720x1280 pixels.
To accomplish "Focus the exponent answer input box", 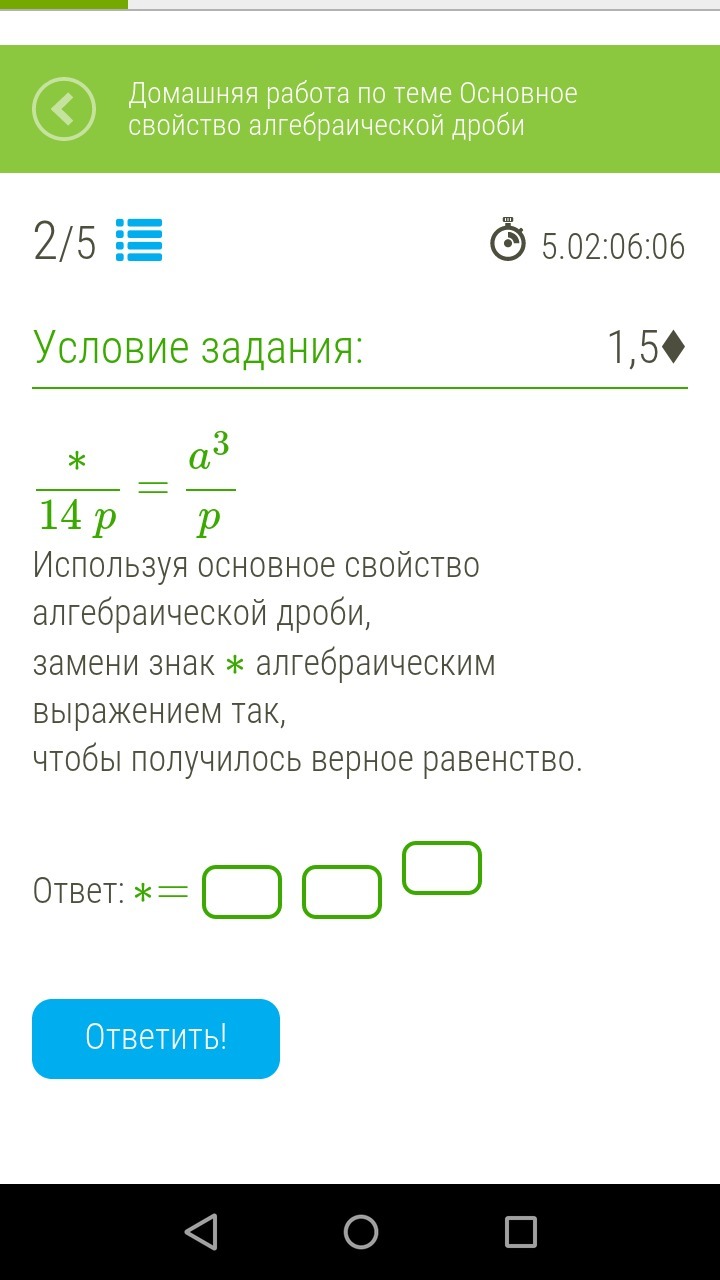I will (x=442, y=868).
